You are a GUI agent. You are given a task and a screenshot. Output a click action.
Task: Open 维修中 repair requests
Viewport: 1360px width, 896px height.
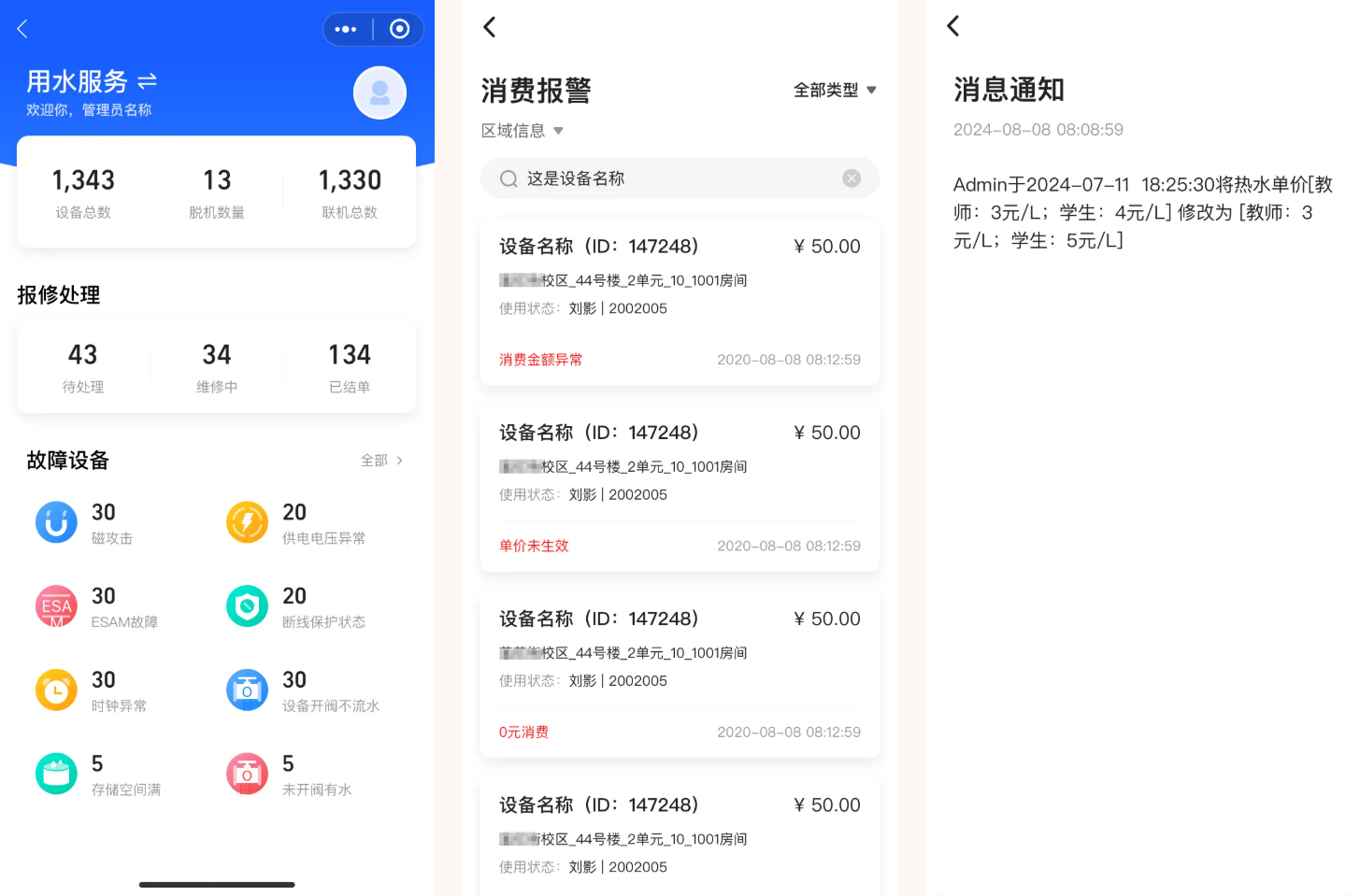coord(217,367)
